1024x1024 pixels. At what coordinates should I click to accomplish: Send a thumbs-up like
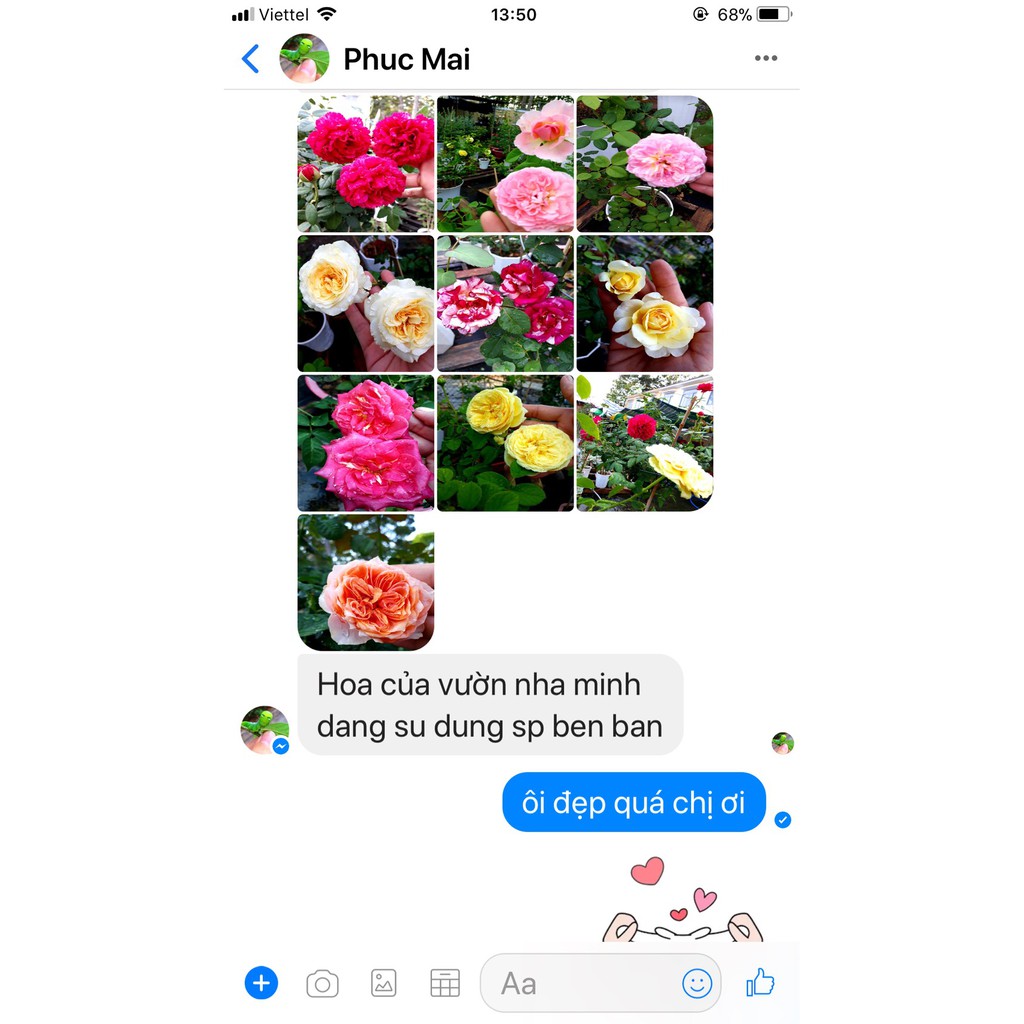760,982
